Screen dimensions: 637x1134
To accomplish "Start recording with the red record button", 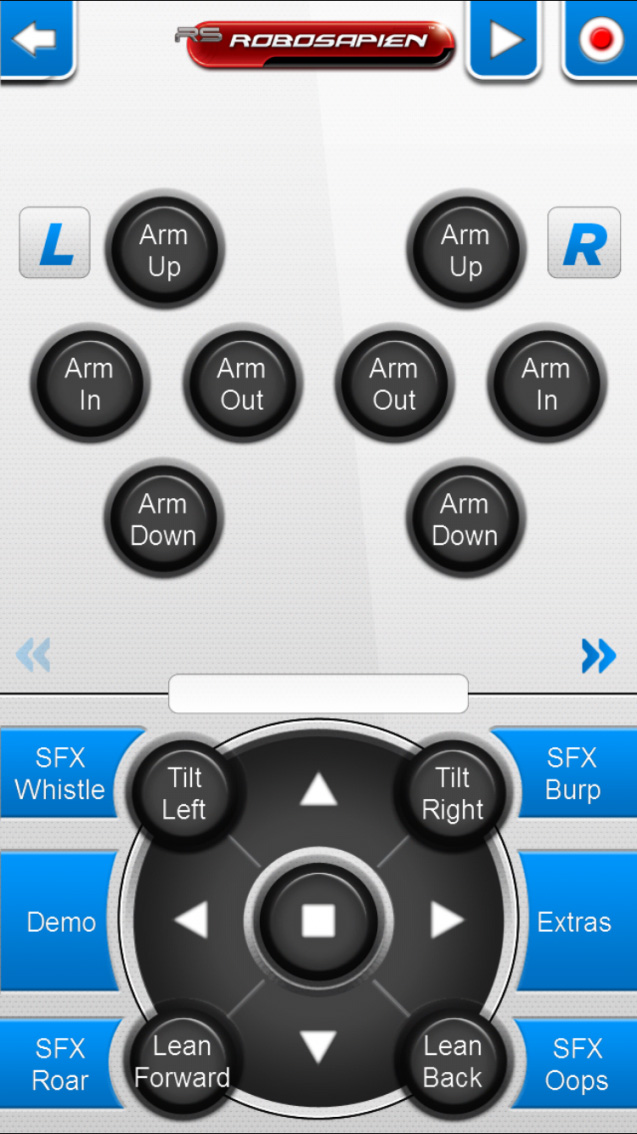I will click(x=600, y=40).
